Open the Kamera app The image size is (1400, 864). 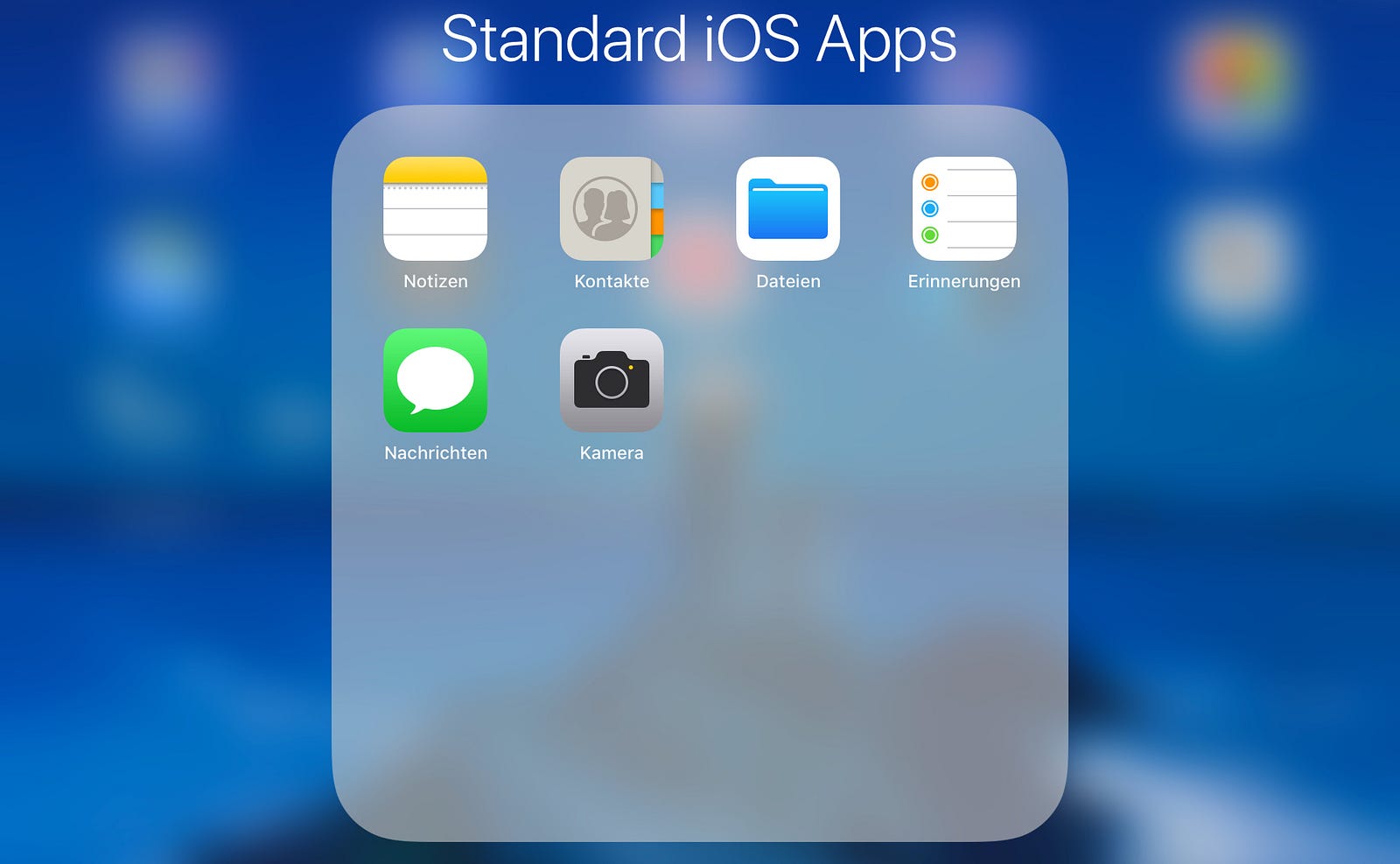coord(612,380)
